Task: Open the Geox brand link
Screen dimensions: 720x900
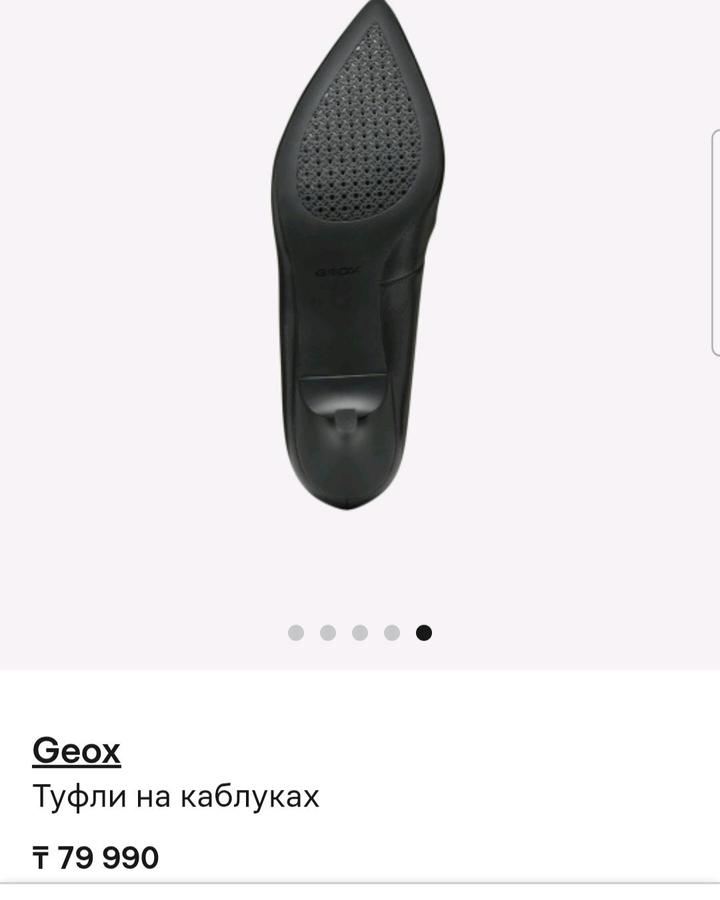Action: [76, 750]
